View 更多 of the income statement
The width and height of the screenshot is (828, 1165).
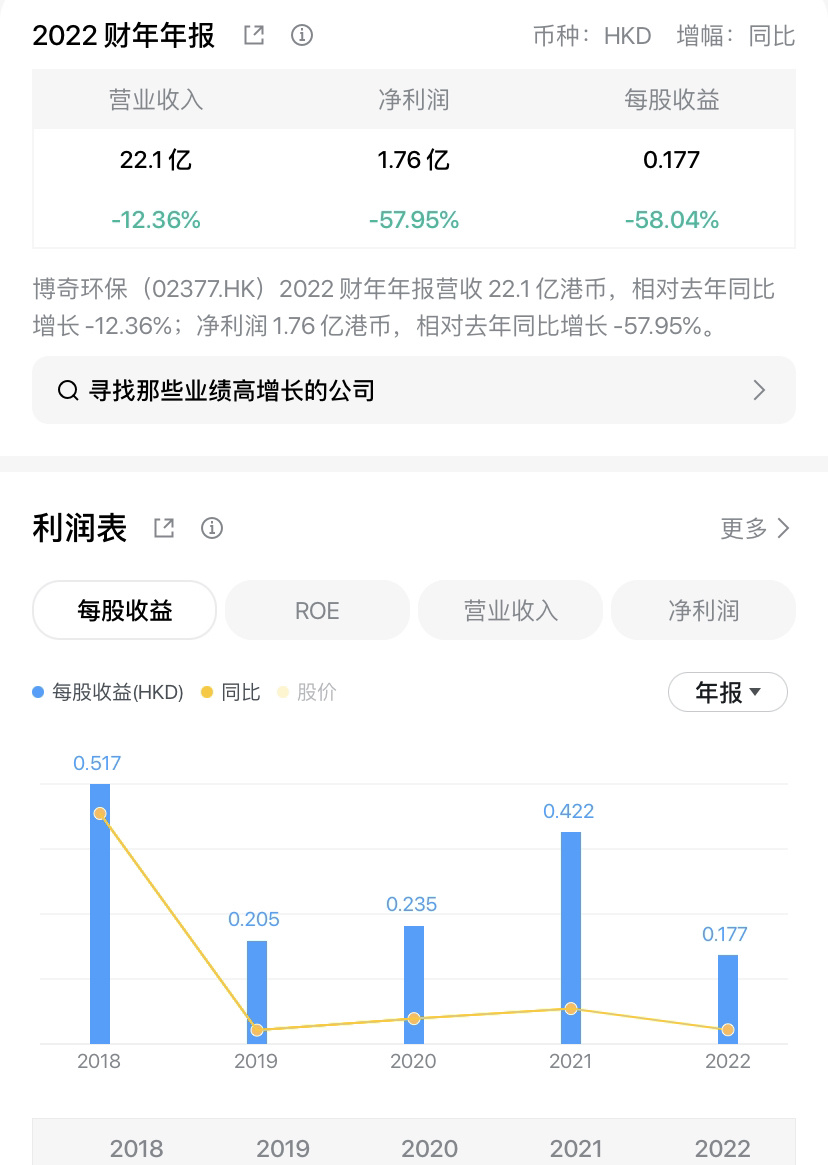[x=755, y=528]
